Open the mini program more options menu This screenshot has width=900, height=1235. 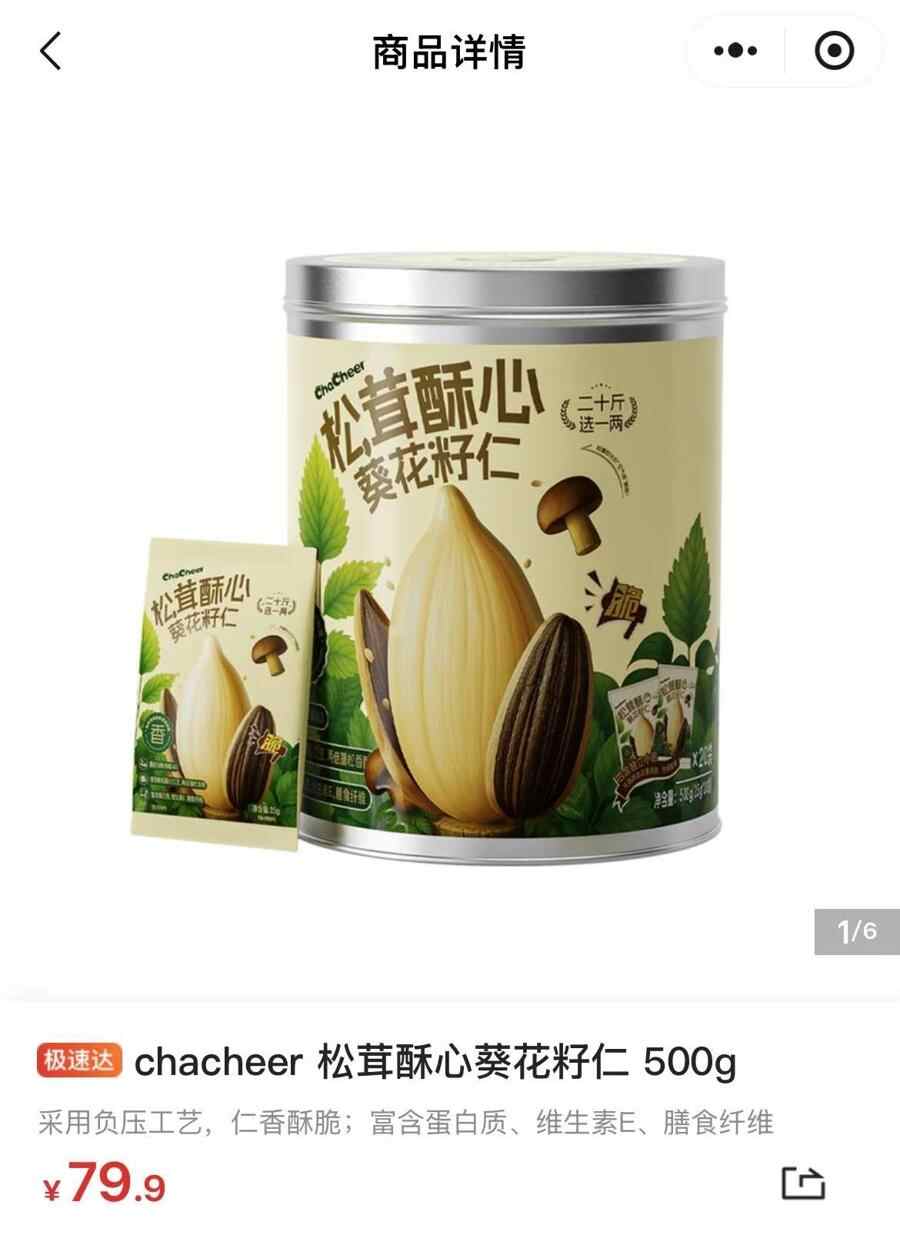click(x=735, y=50)
